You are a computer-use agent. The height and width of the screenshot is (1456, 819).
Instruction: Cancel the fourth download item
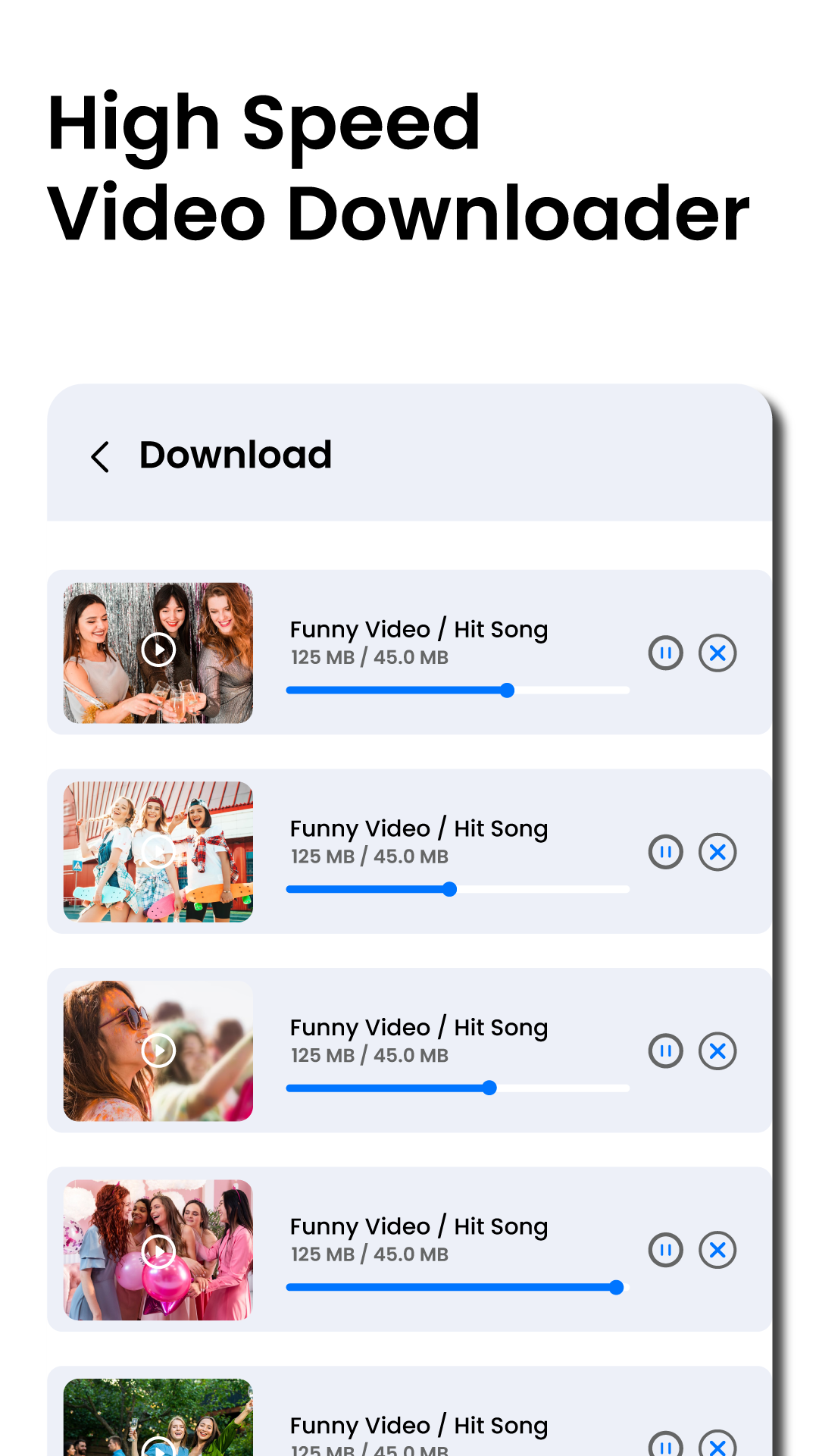click(x=717, y=1250)
